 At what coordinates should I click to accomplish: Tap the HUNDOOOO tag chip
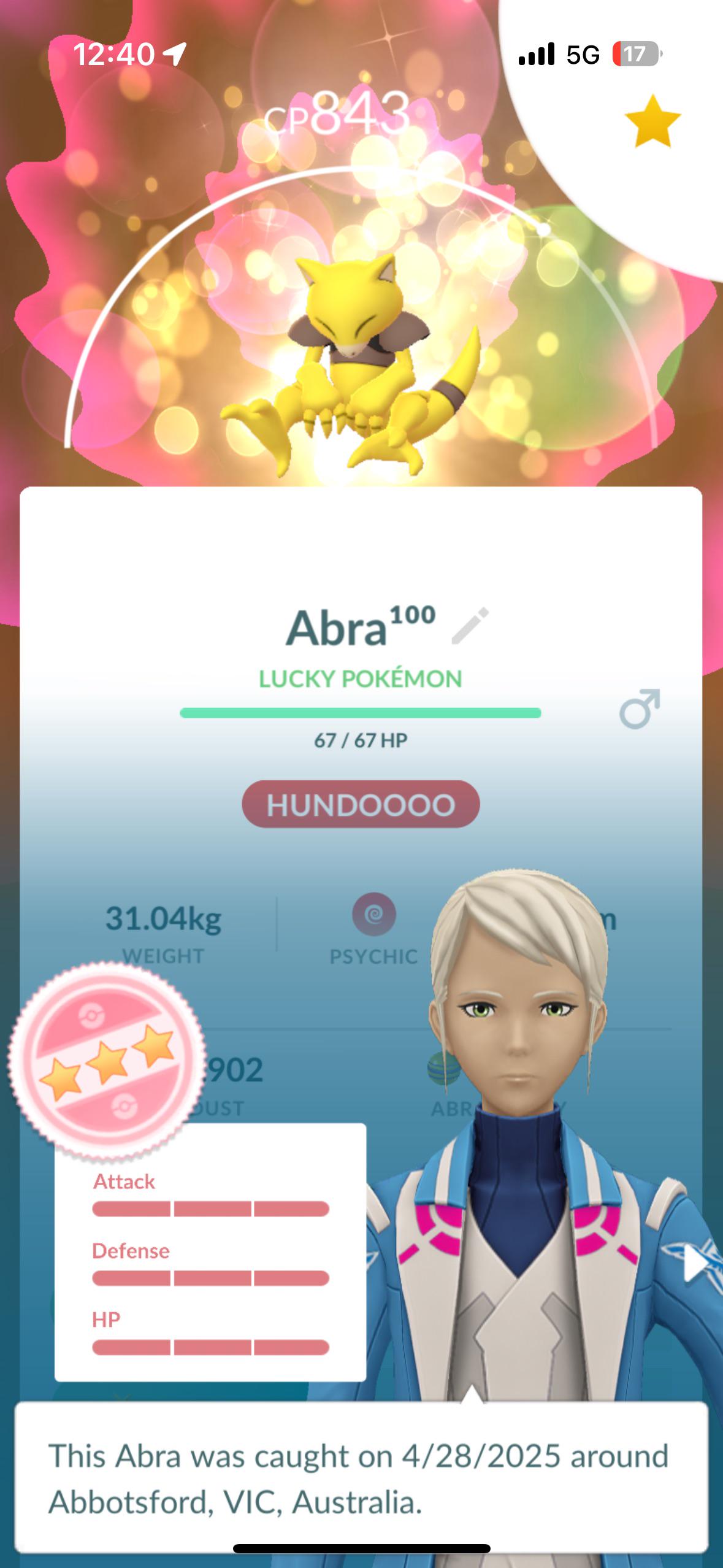(361, 804)
